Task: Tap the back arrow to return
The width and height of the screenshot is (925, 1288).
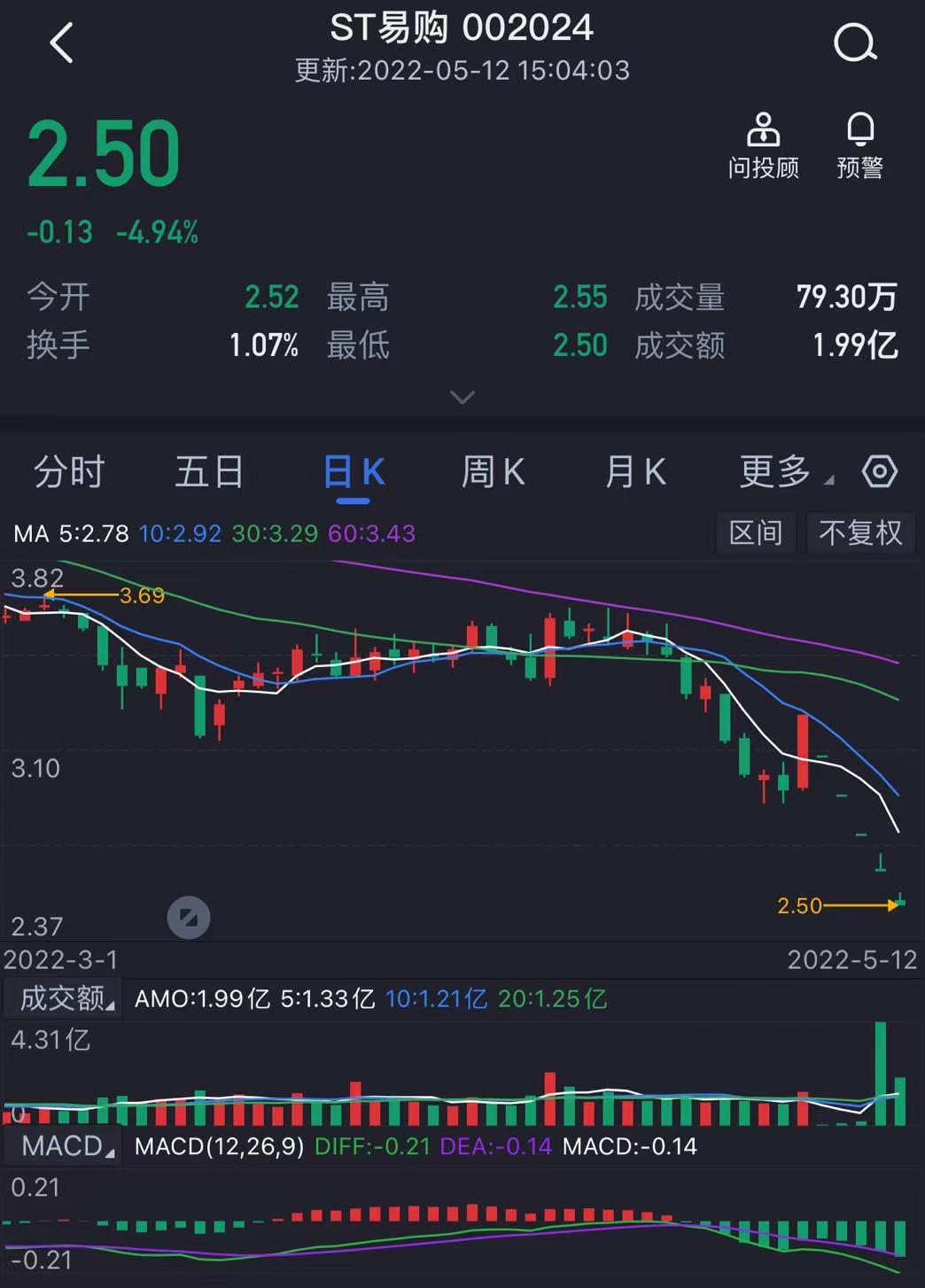Action: pos(60,43)
